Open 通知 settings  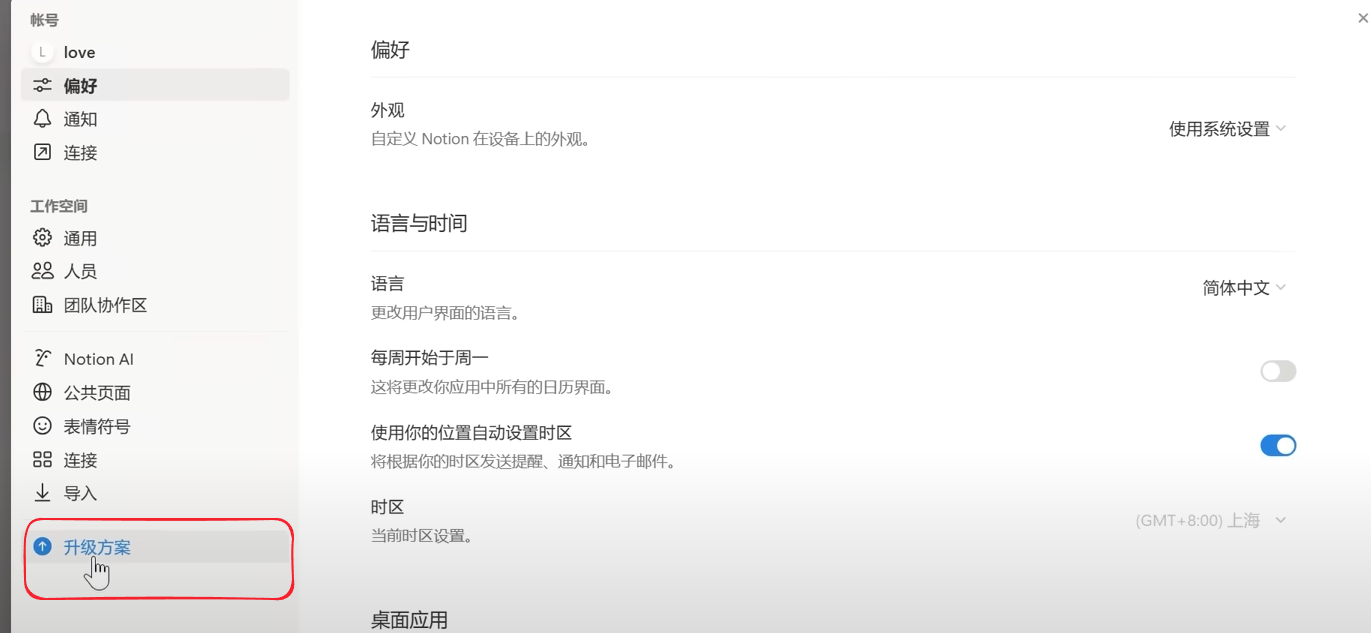(80, 119)
